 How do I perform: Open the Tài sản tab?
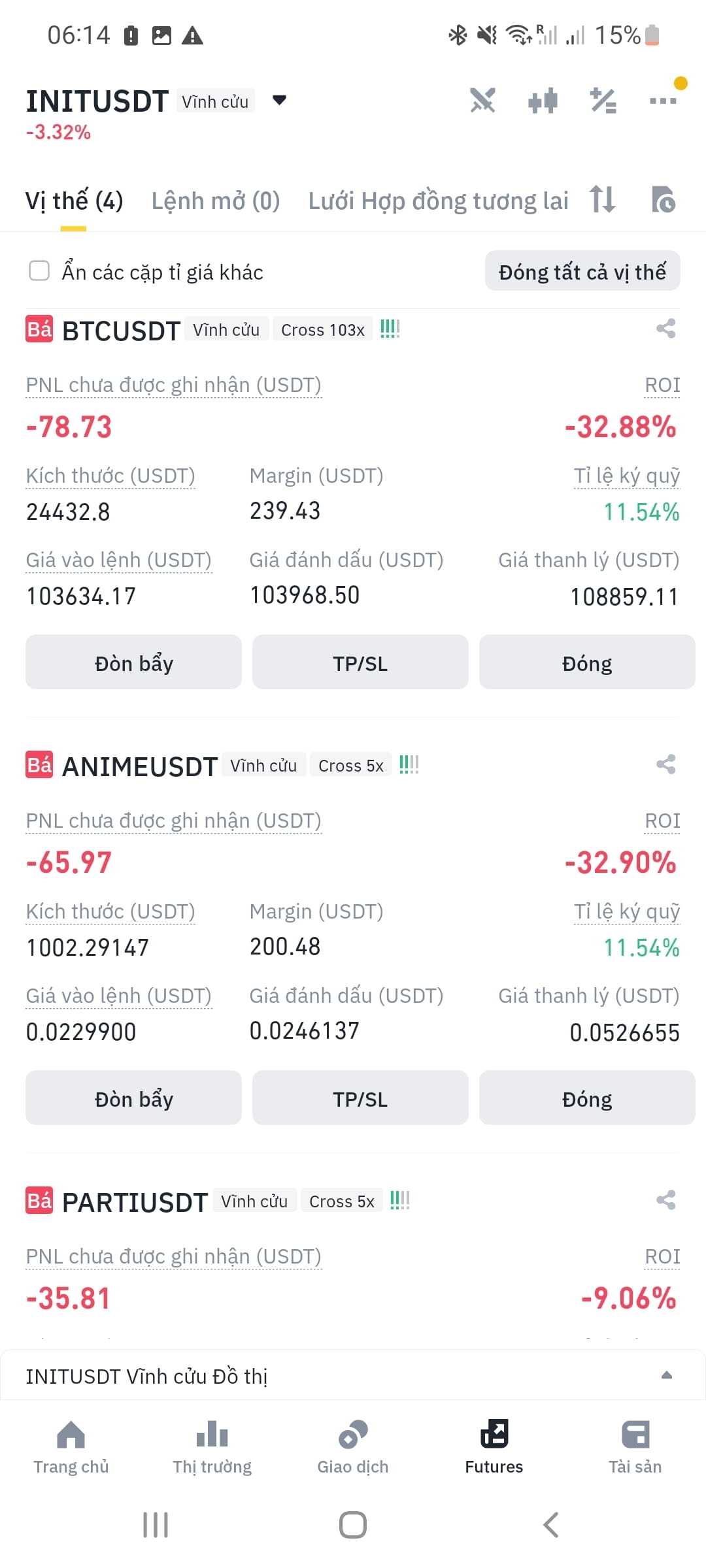[x=635, y=1447]
